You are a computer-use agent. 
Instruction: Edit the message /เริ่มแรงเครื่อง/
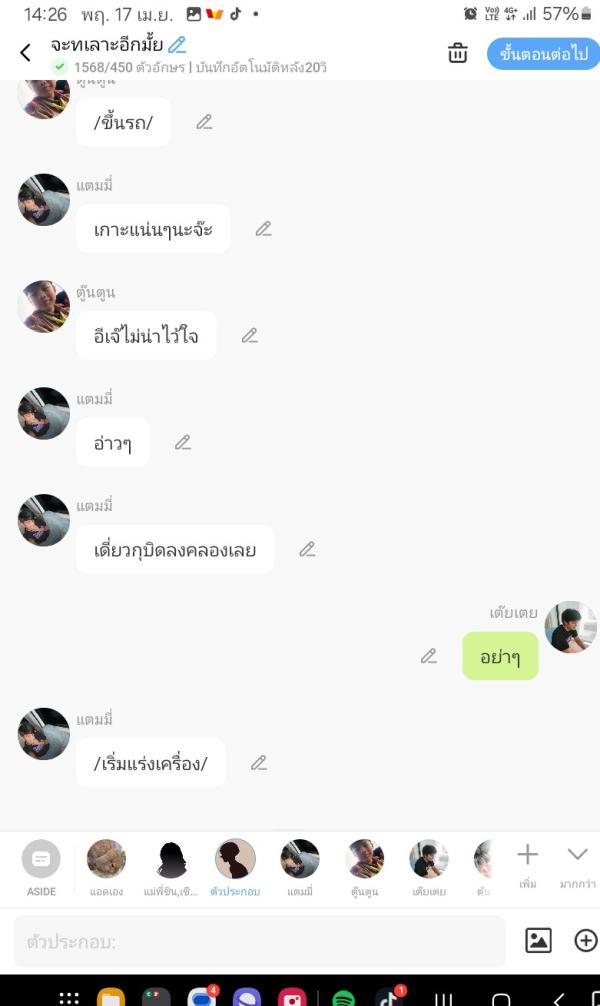coord(258,763)
